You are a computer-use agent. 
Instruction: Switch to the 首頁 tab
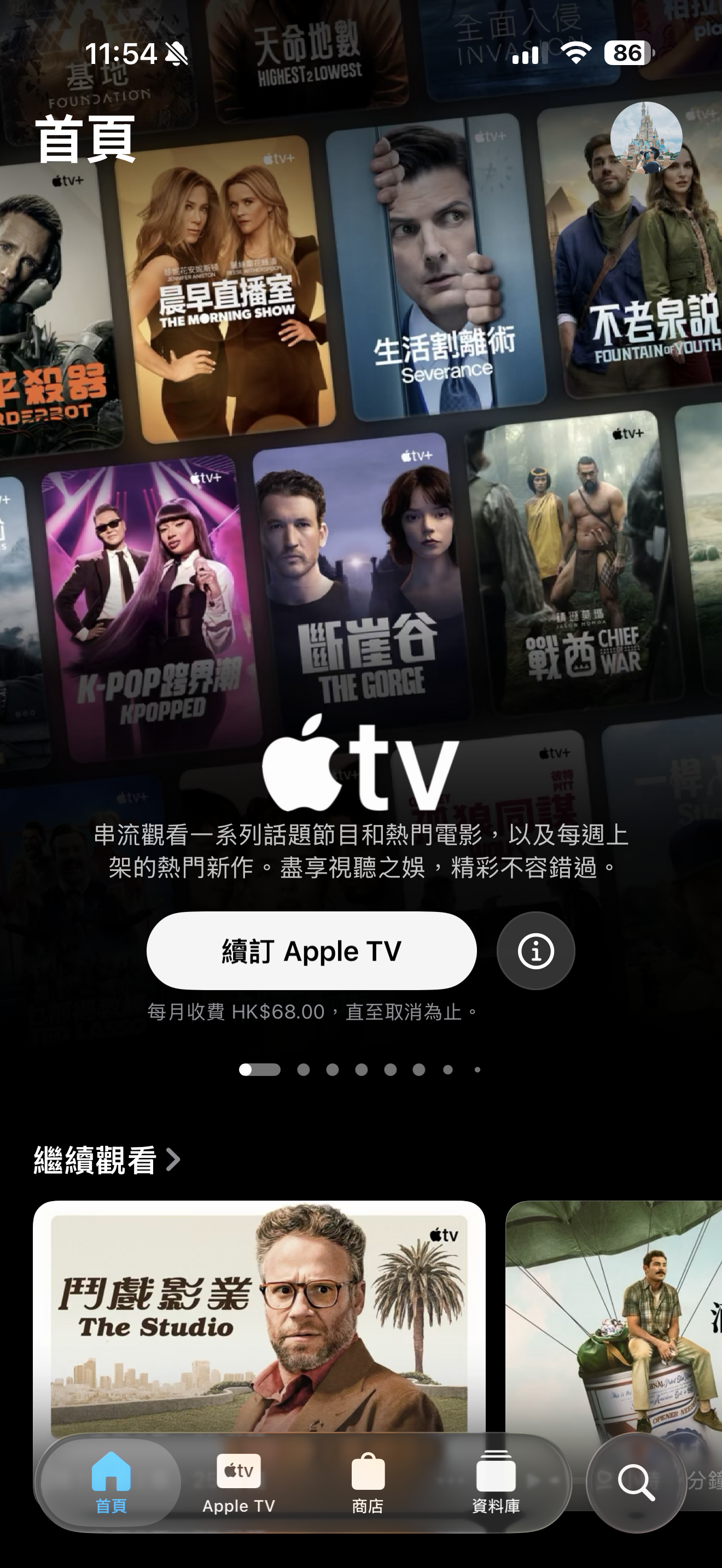[111, 1483]
